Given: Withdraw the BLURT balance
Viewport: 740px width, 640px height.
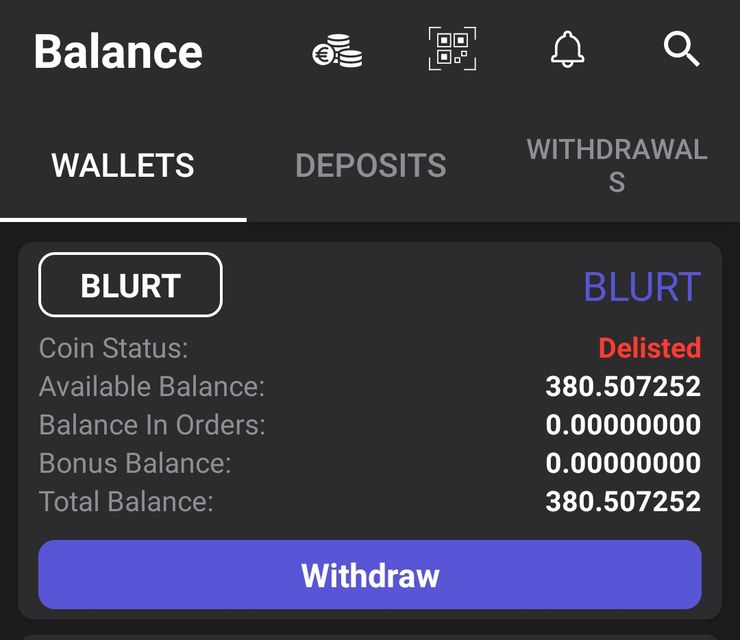Looking at the screenshot, I should pos(370,575).
